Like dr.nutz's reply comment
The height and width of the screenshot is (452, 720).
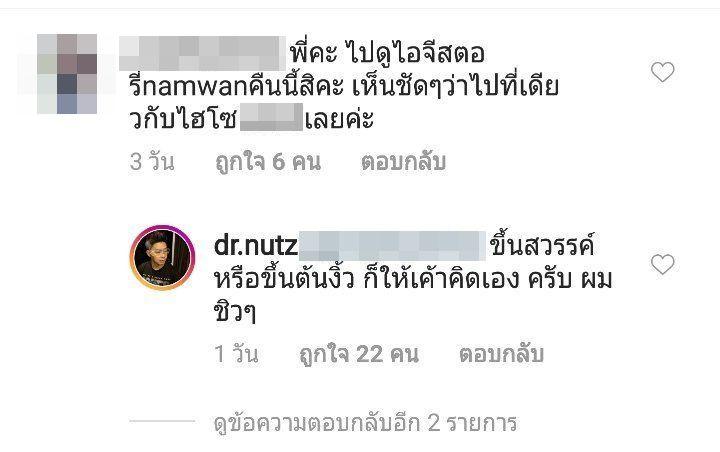pos(663,264)
